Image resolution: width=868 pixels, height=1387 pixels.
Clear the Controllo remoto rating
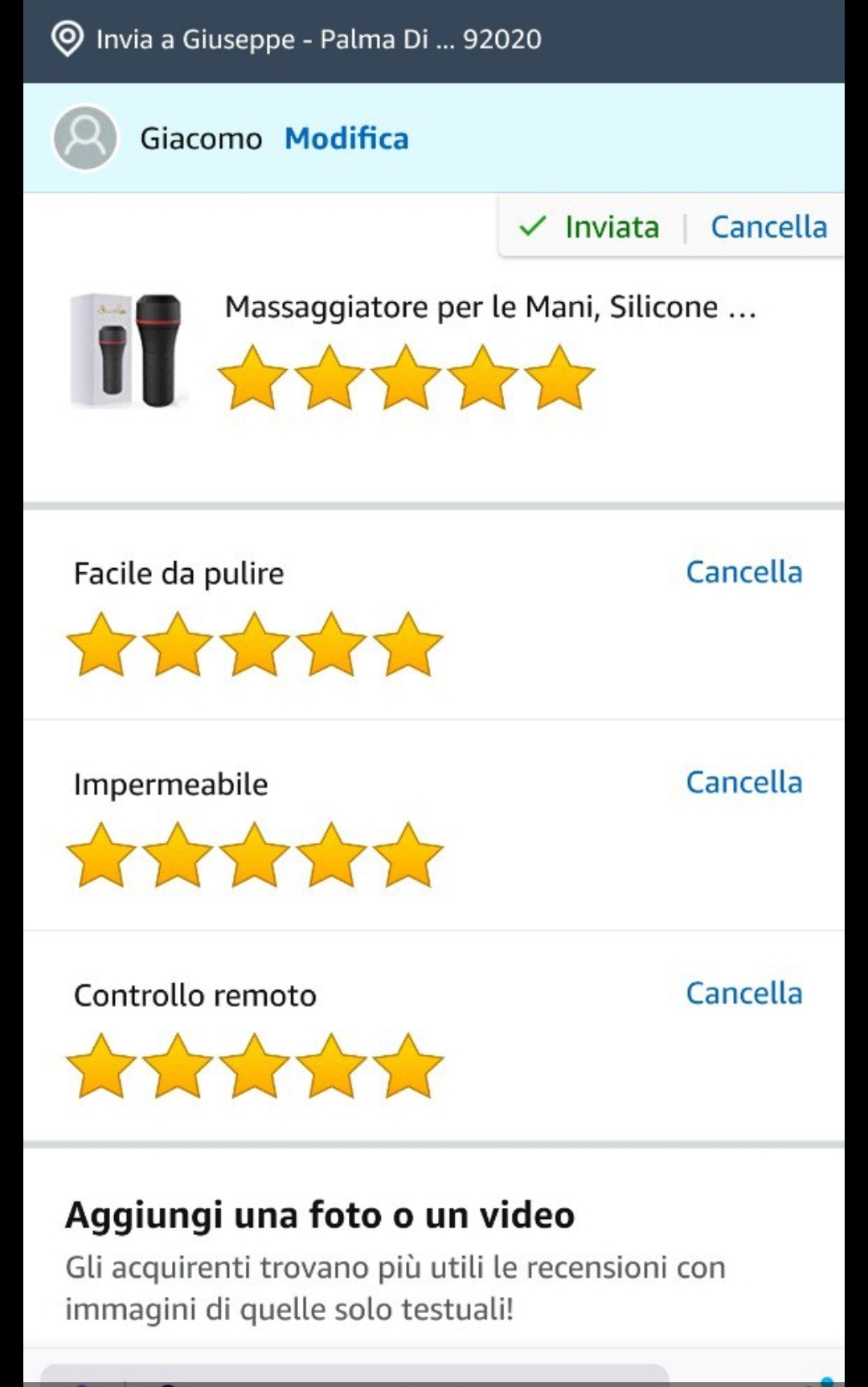point(743,993)
